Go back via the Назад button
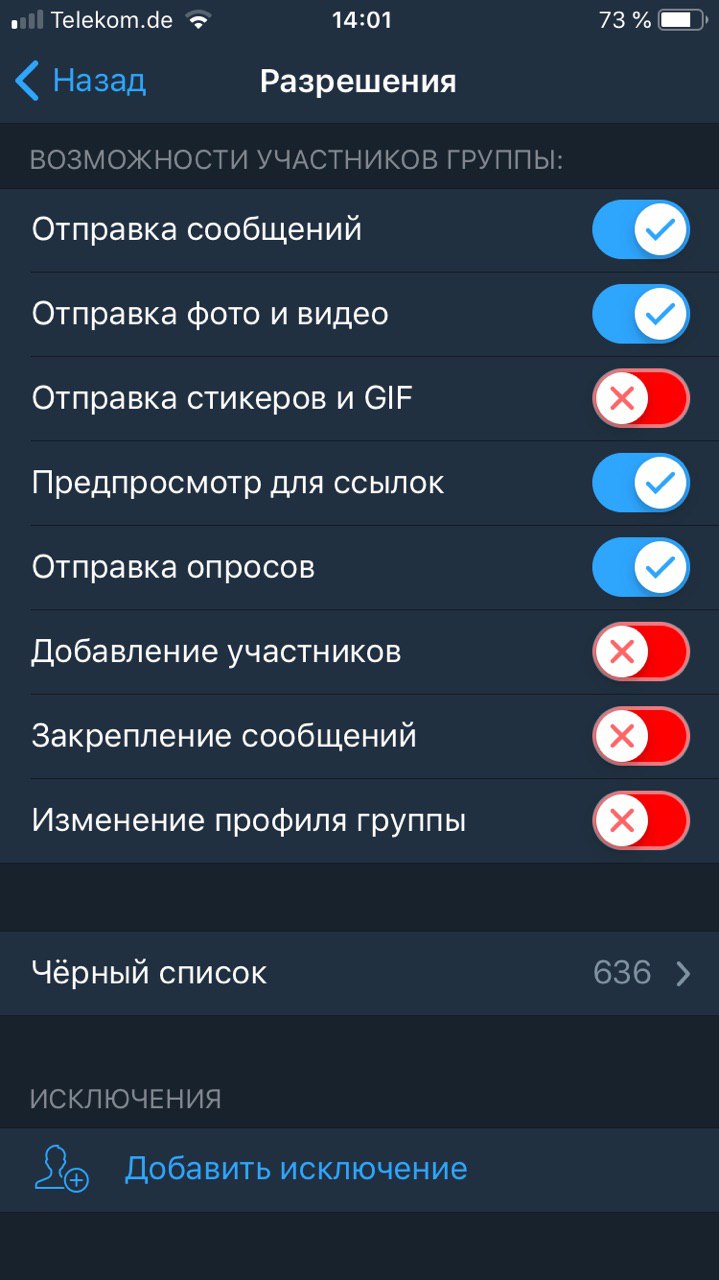The width and height of the screenshot is (719, 1280). point(80,81)
